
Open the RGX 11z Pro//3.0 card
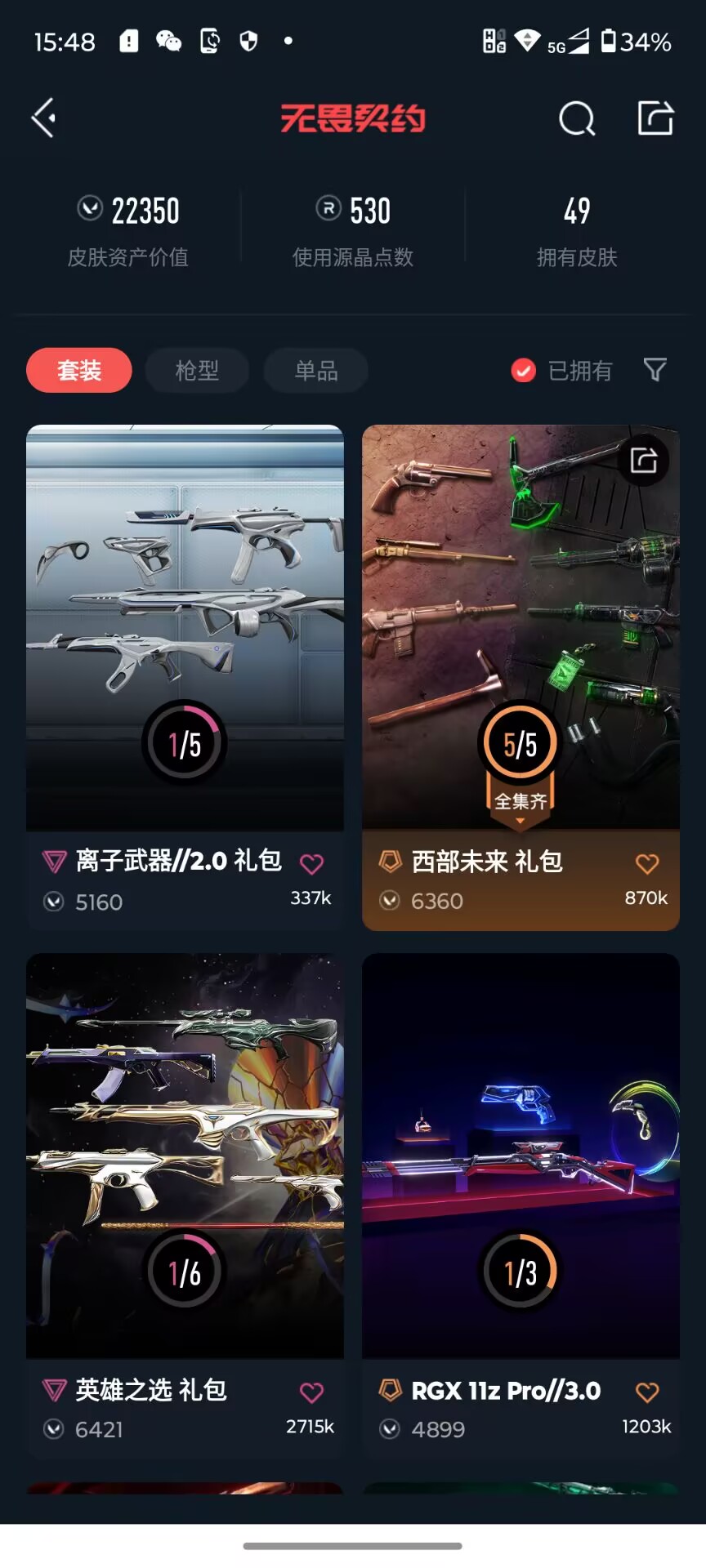point(521,1156)
